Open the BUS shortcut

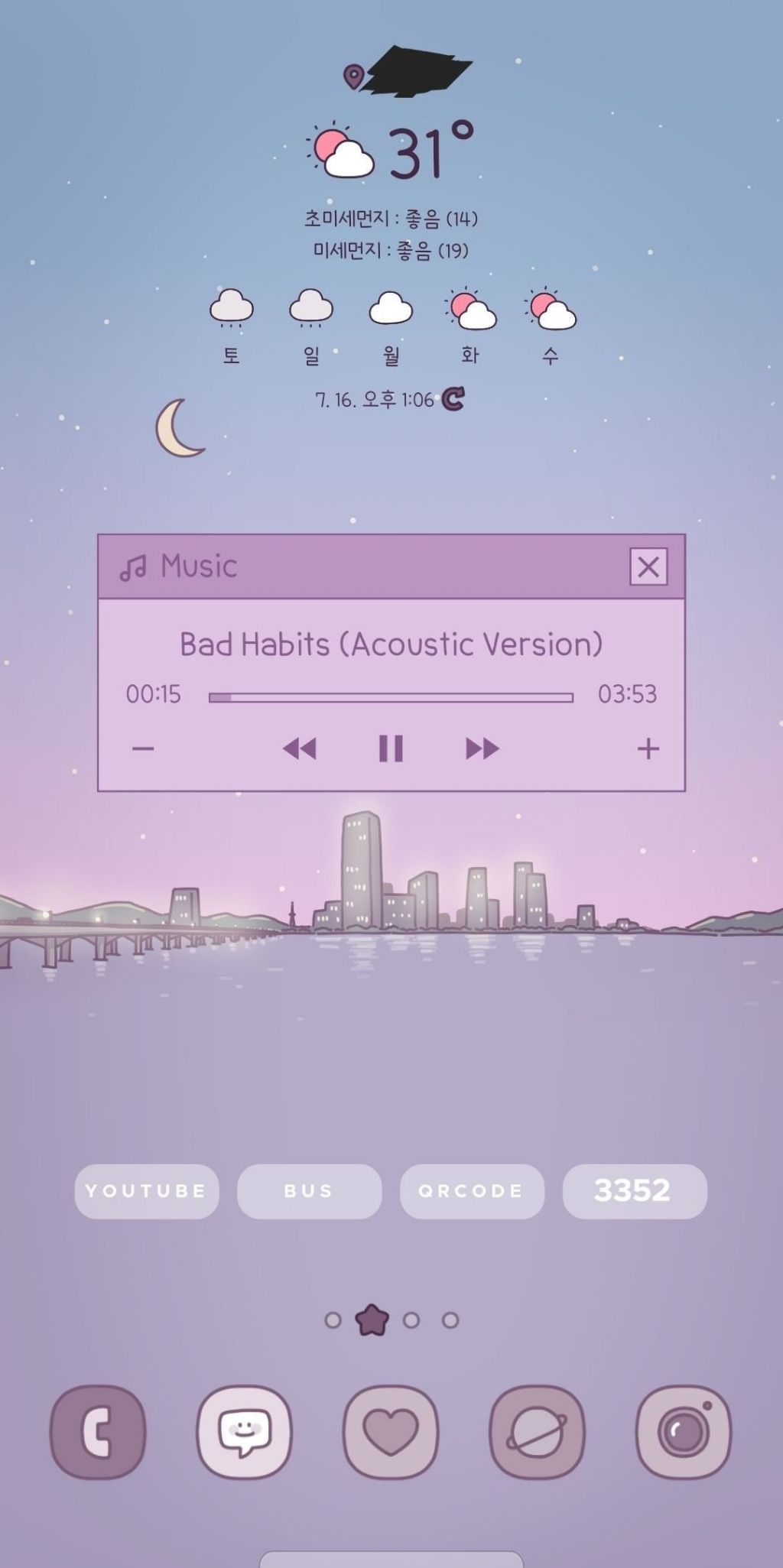pos(309,1190)
